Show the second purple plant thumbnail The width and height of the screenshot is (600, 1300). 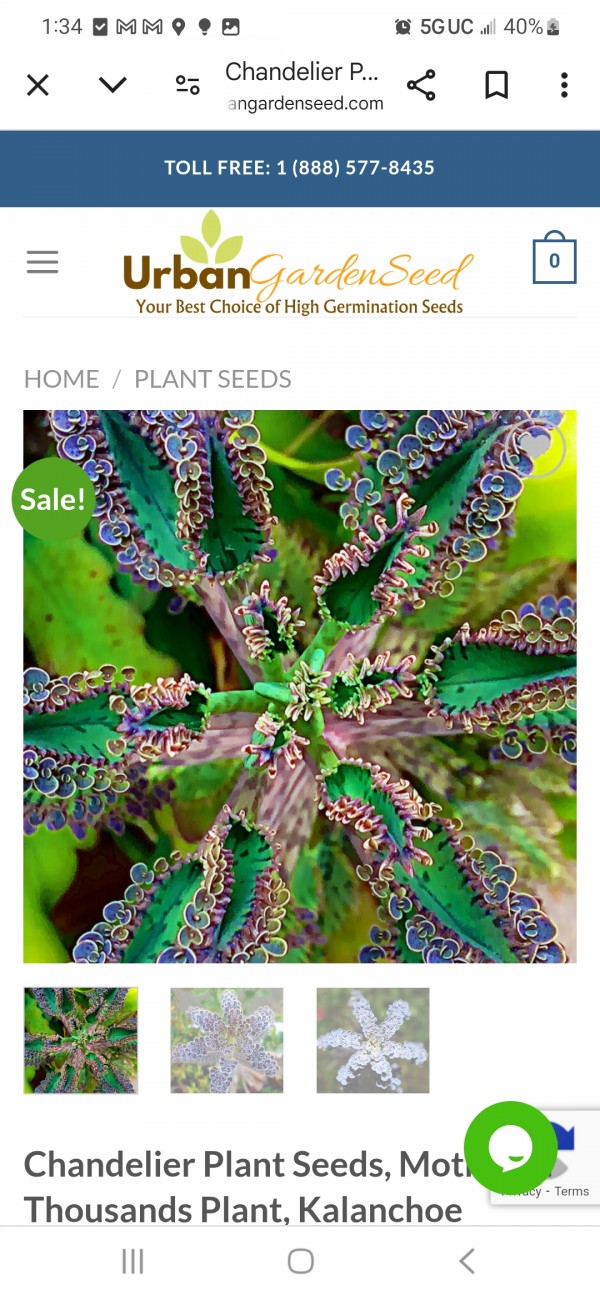pyautogui.click(x=227, y=1040)
